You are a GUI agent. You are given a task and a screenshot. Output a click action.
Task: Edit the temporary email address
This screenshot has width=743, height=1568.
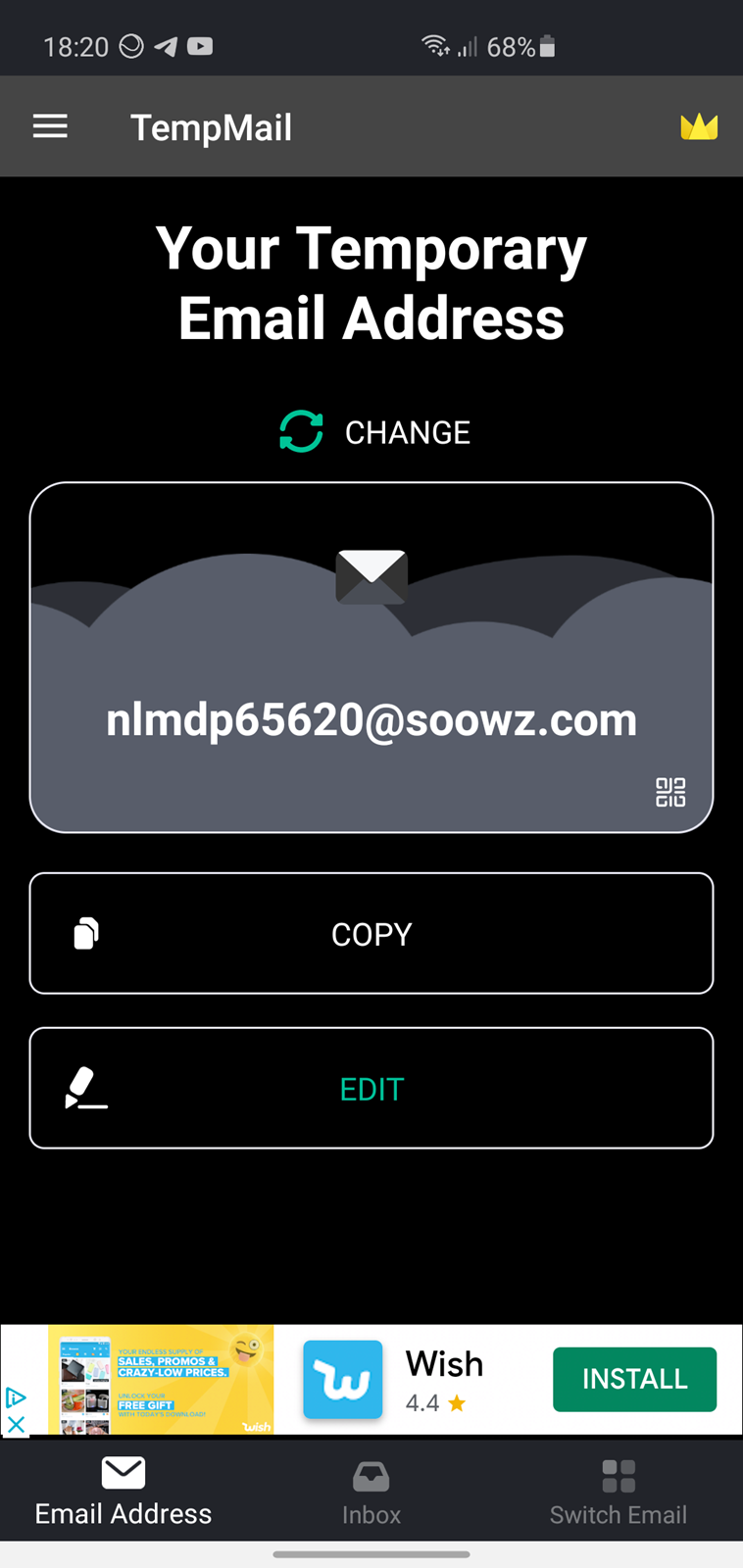371,1088
